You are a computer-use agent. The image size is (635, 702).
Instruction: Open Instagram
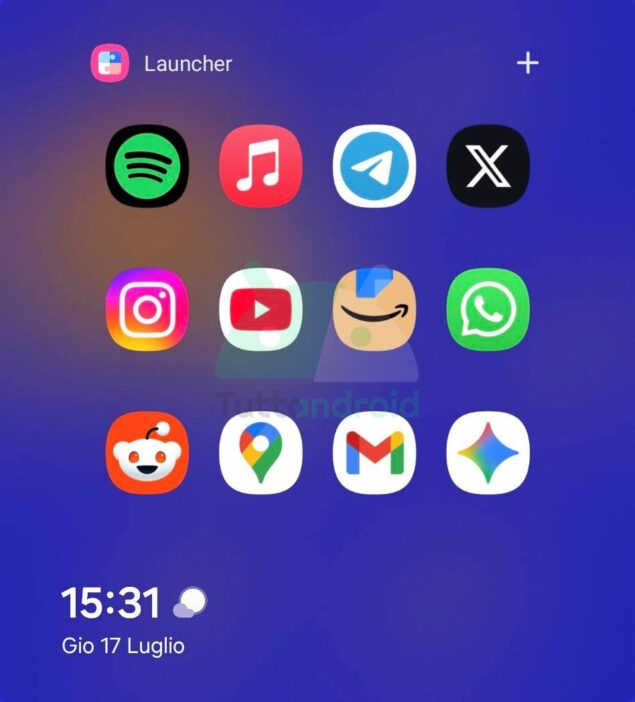[x=147, y=310]
